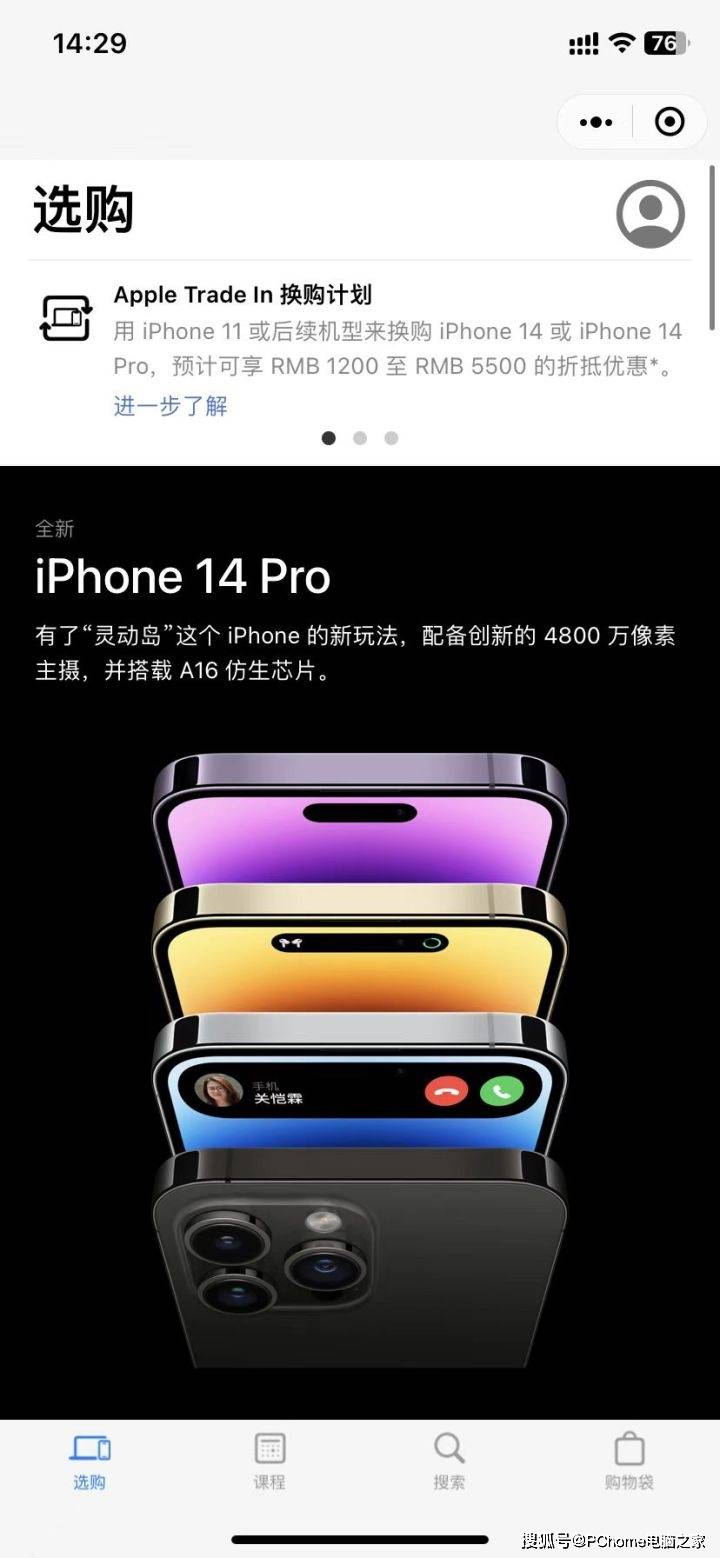This screenshot has width=720, height=1558.
Task: Open the mini program more options menu
Action: pos(596,122)
